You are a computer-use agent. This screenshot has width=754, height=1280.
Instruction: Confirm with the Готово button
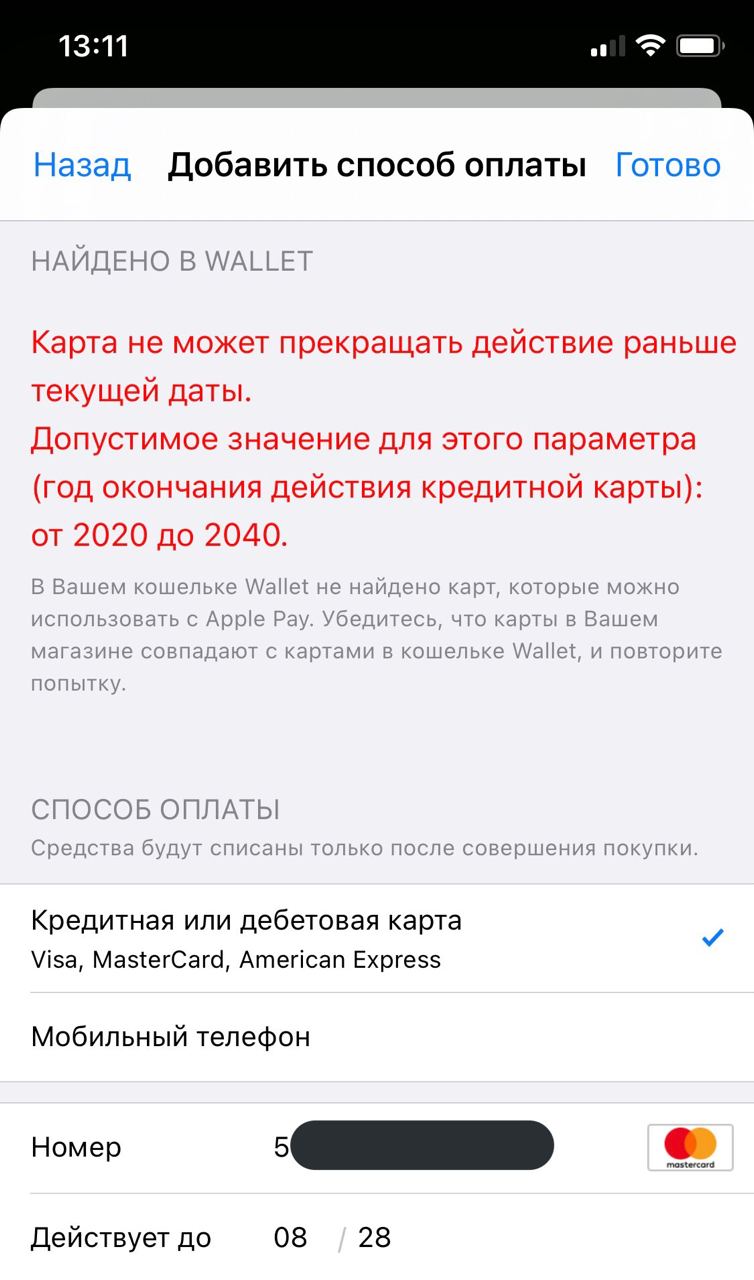point(667,165)
